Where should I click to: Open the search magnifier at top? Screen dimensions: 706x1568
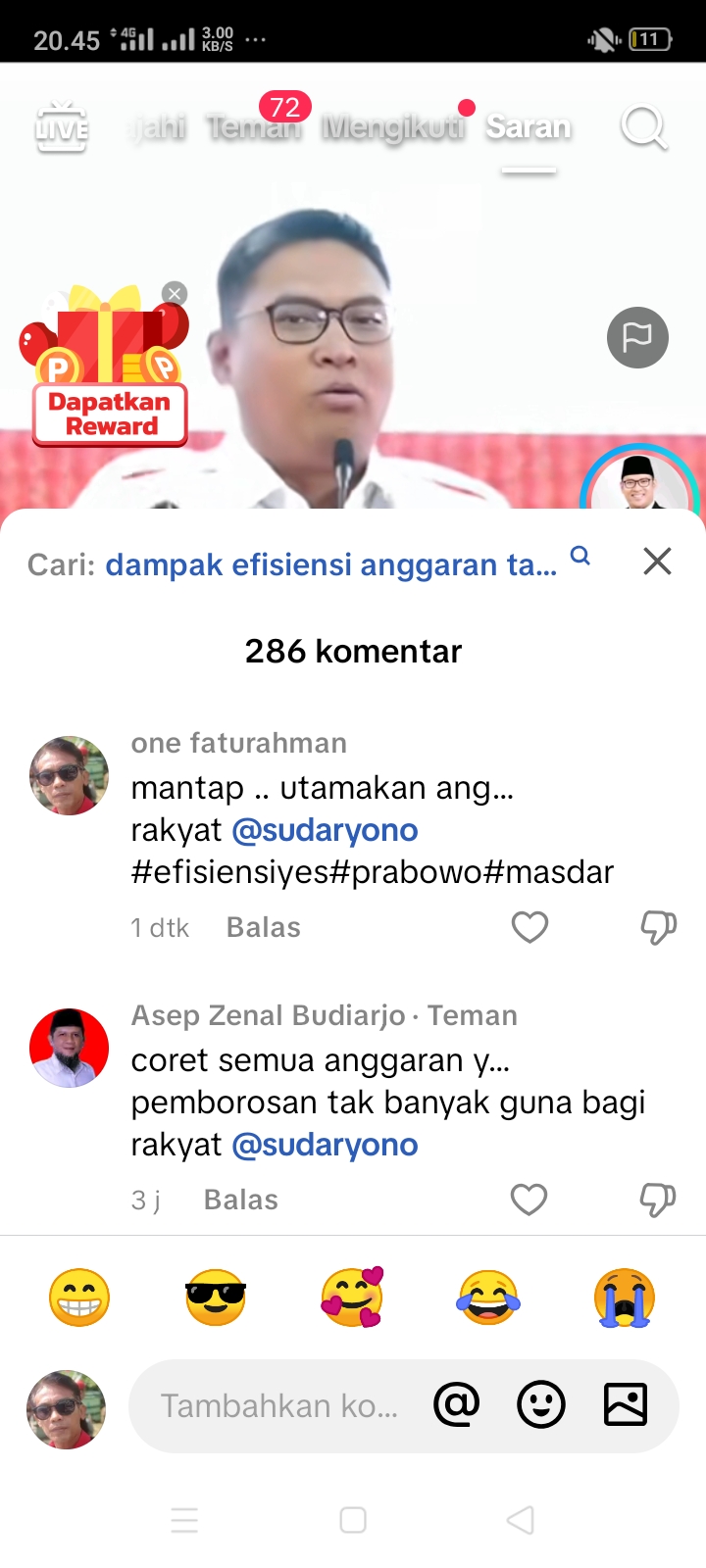644,126
